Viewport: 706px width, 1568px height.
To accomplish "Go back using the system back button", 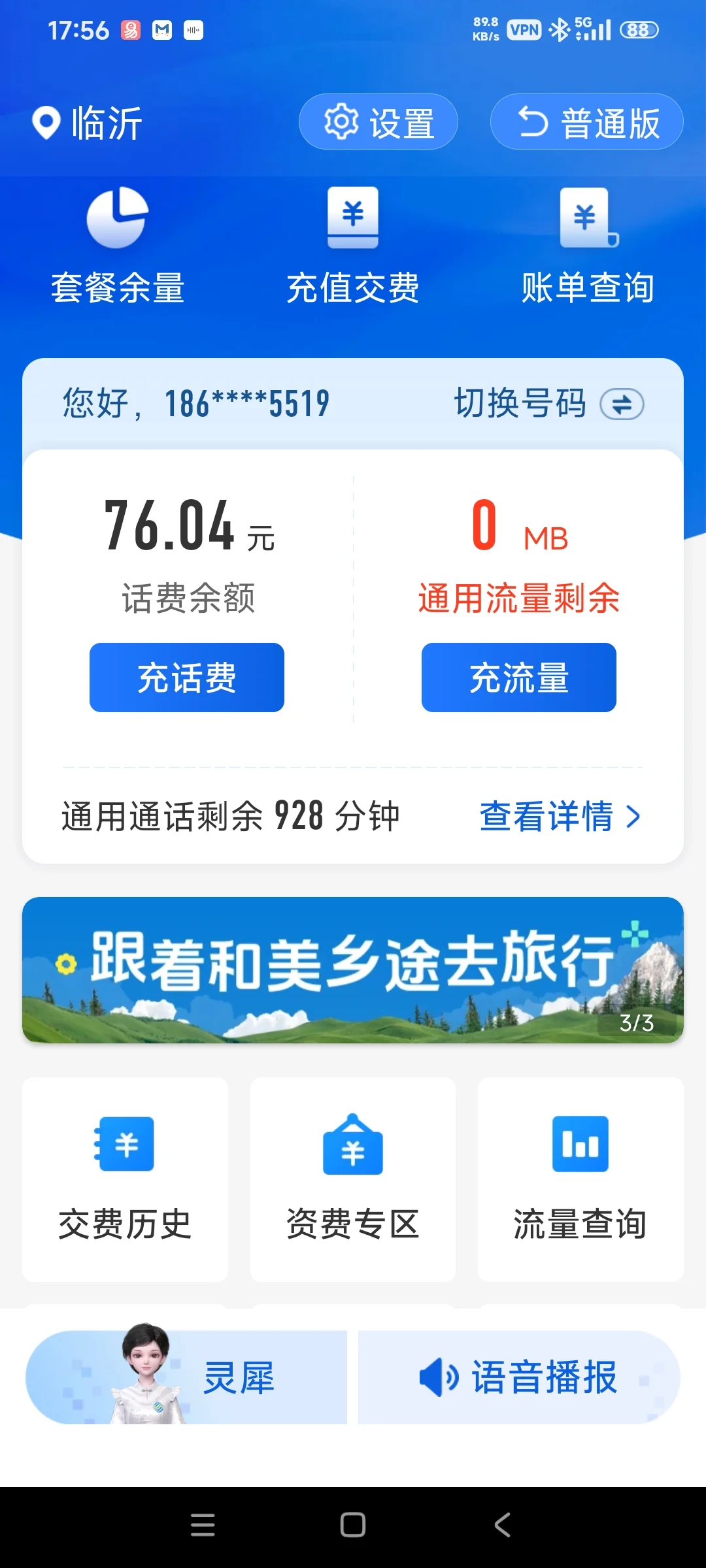I will click(502, 1526).
